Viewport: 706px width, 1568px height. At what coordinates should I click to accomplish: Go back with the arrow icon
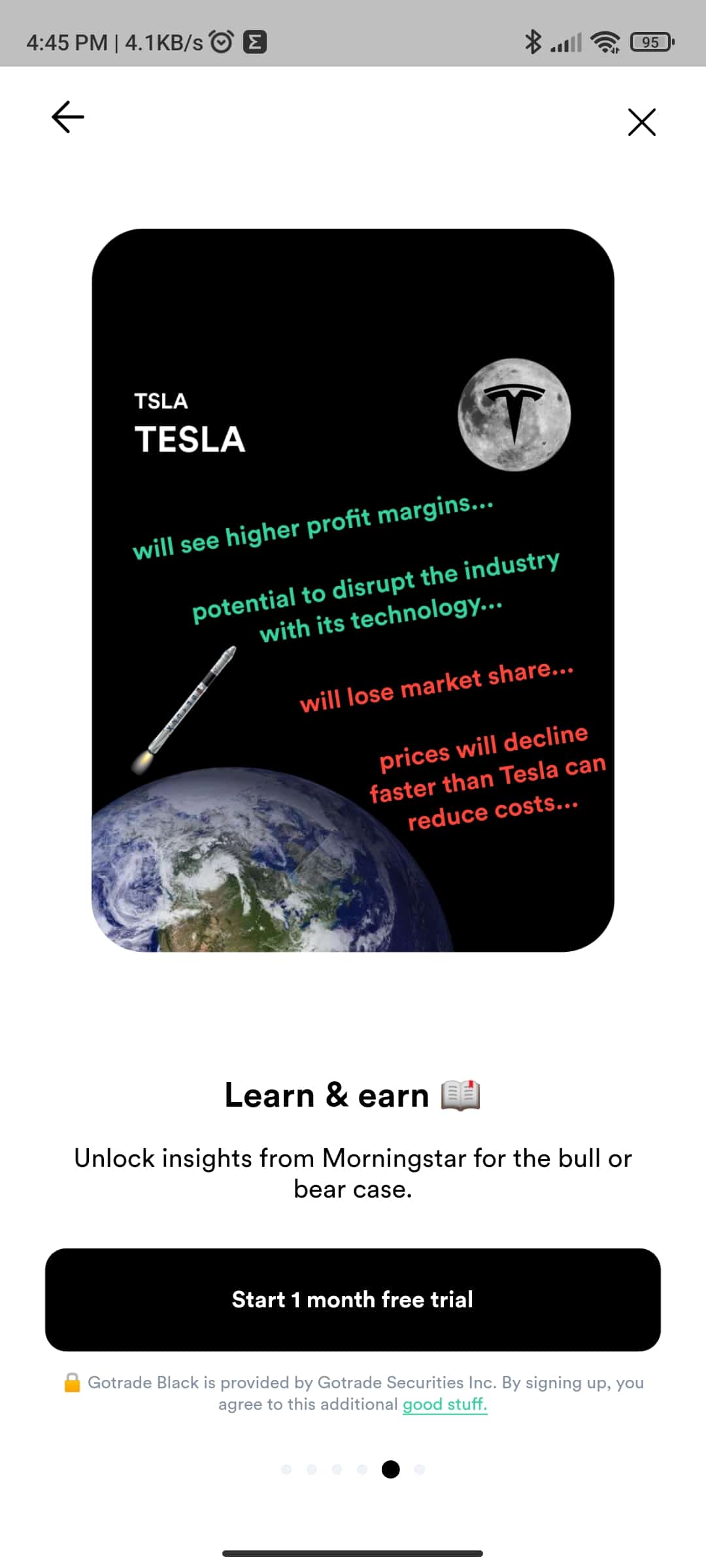point(68,118)
